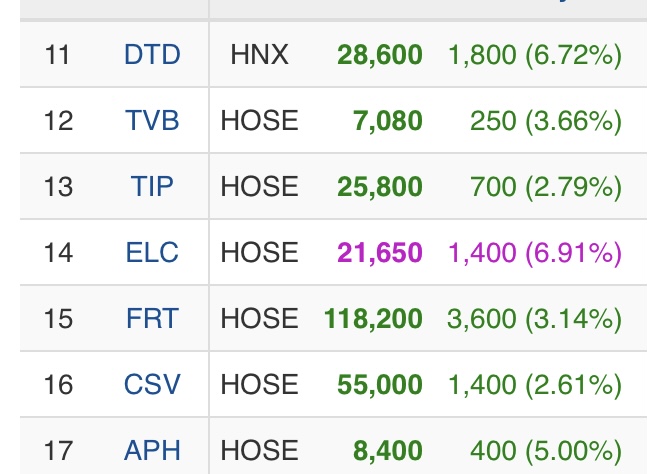Open the APH ticker link
Image resolution: width=647 pixels, height=474 pixels.
(x=152, y=451)
